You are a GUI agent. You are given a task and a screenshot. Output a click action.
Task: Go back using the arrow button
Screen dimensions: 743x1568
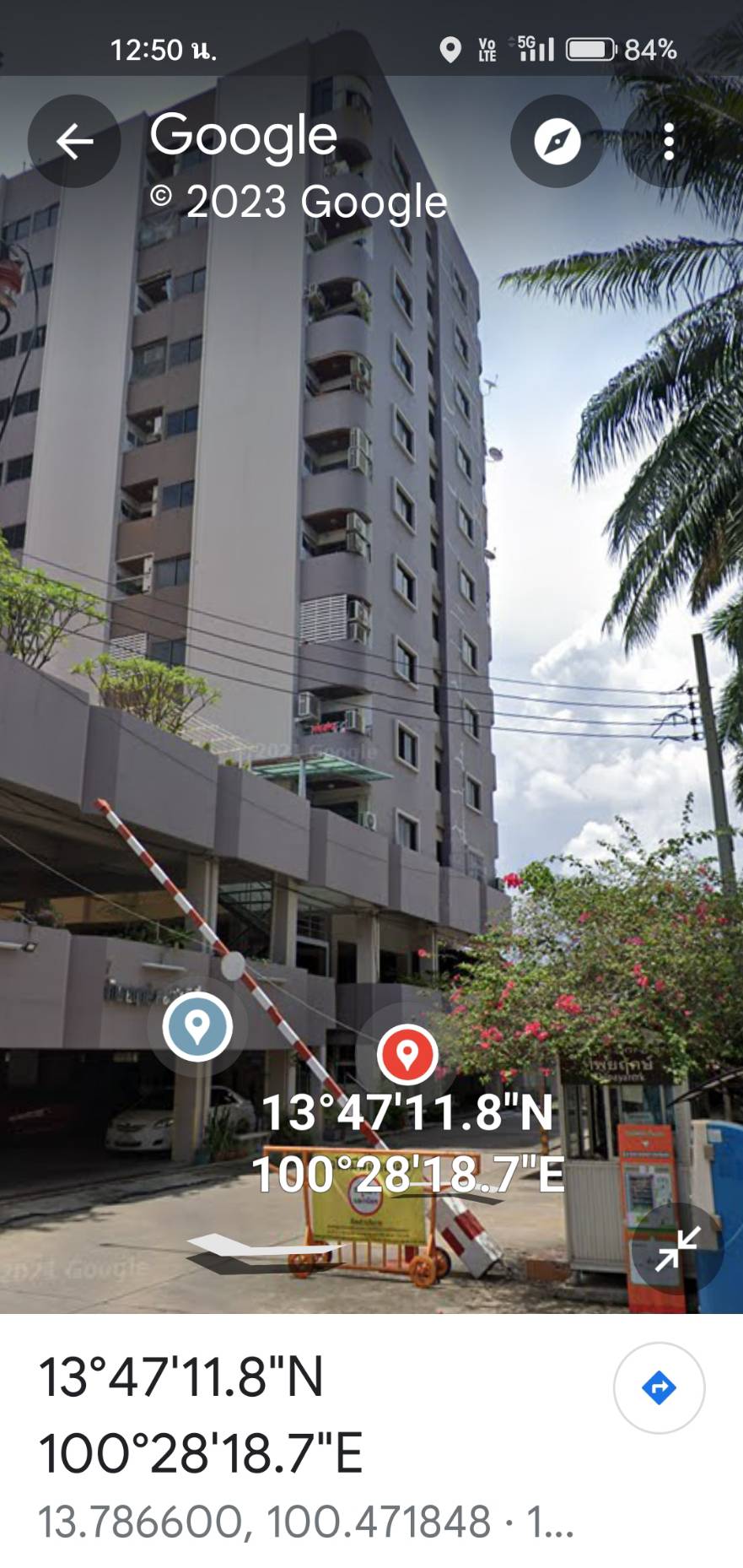(74, 141)
